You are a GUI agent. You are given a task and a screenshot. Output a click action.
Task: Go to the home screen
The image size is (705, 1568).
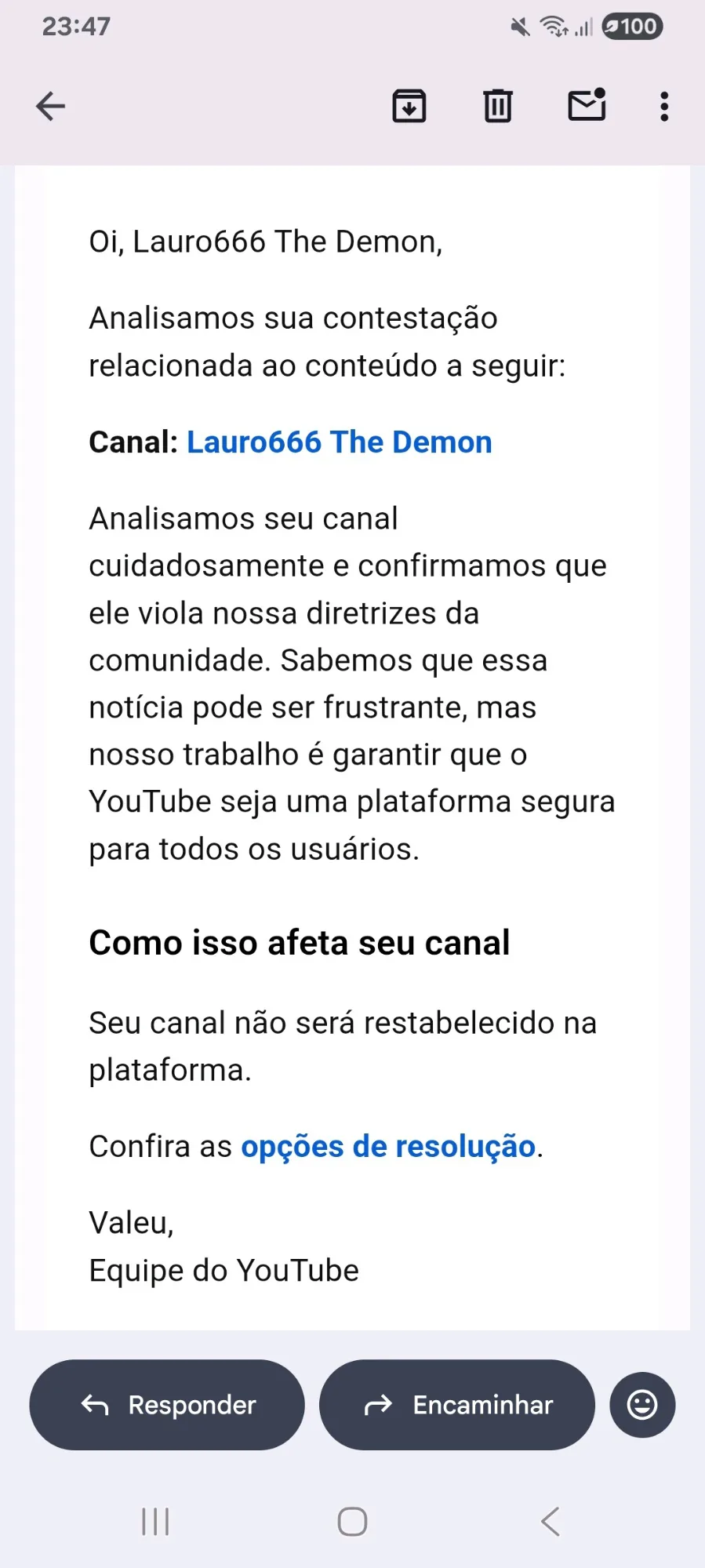pos(352,1522)
